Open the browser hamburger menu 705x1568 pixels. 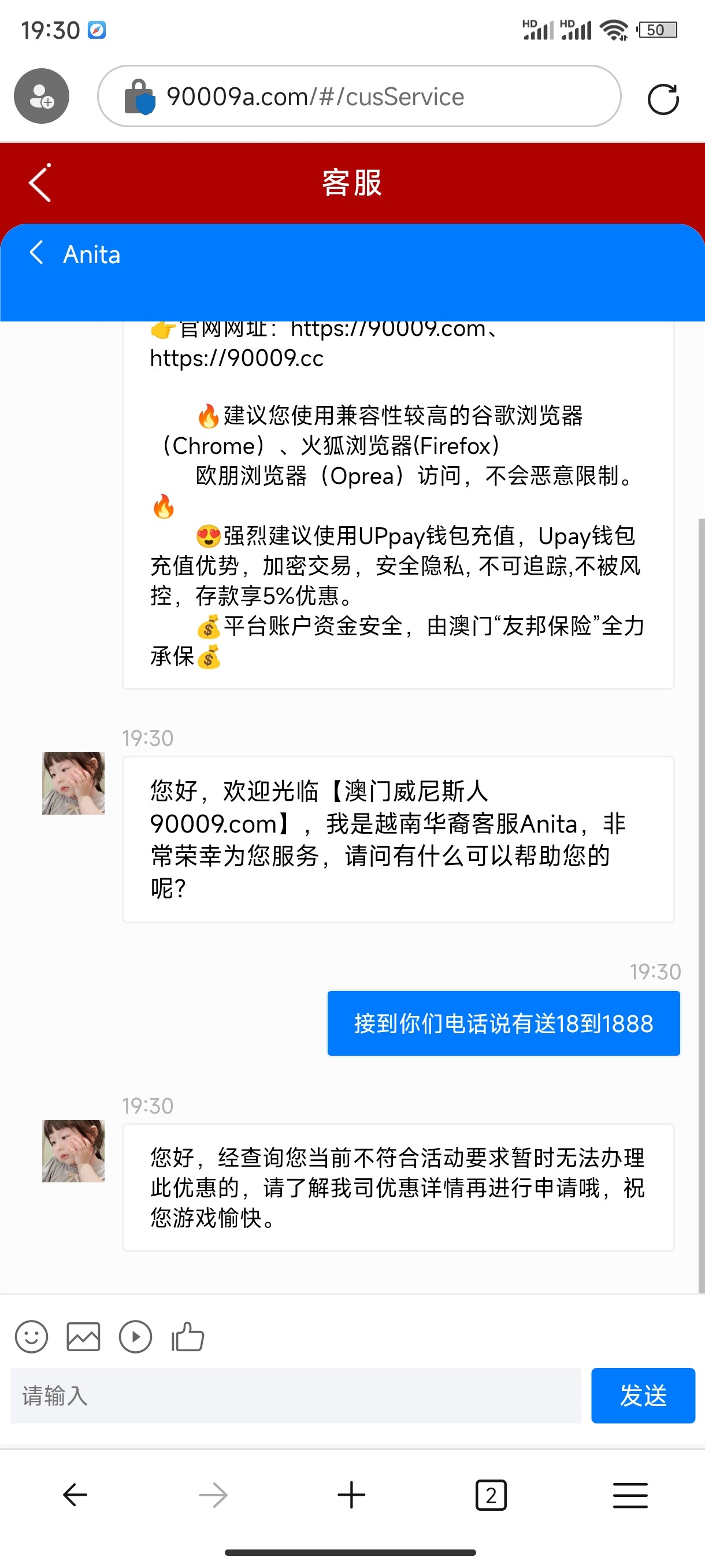point(630,1495)
